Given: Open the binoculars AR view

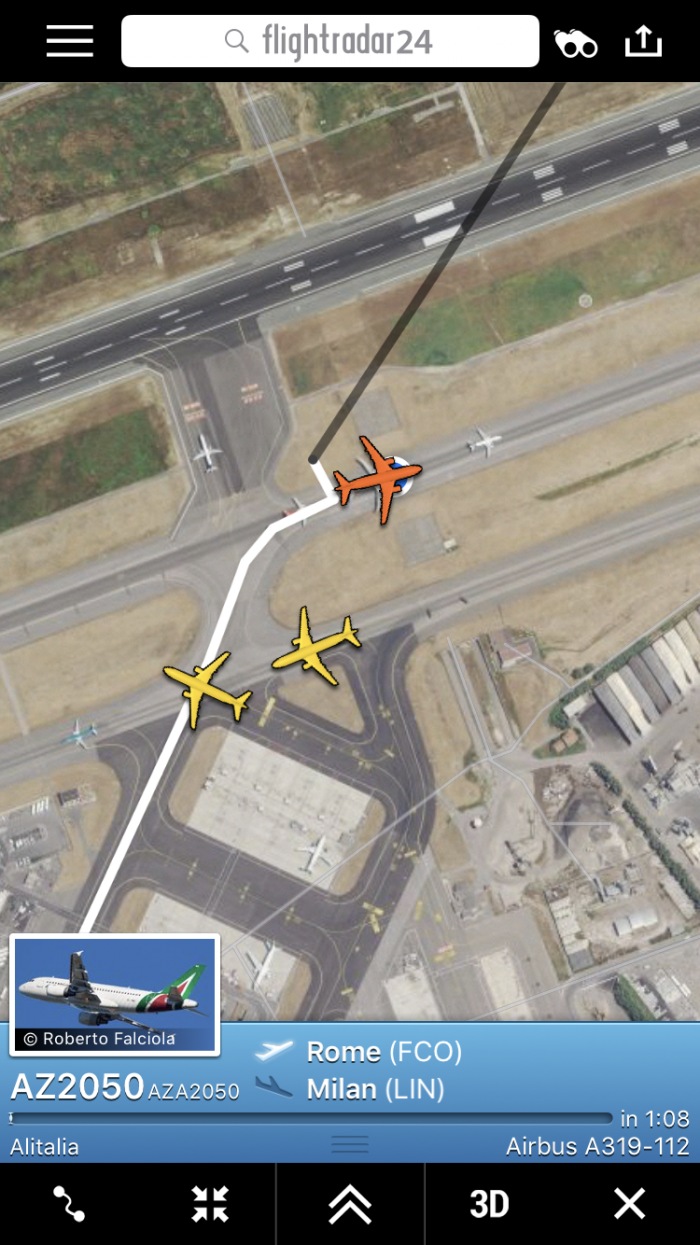Looking at the screenshot, I should [576, 42].
